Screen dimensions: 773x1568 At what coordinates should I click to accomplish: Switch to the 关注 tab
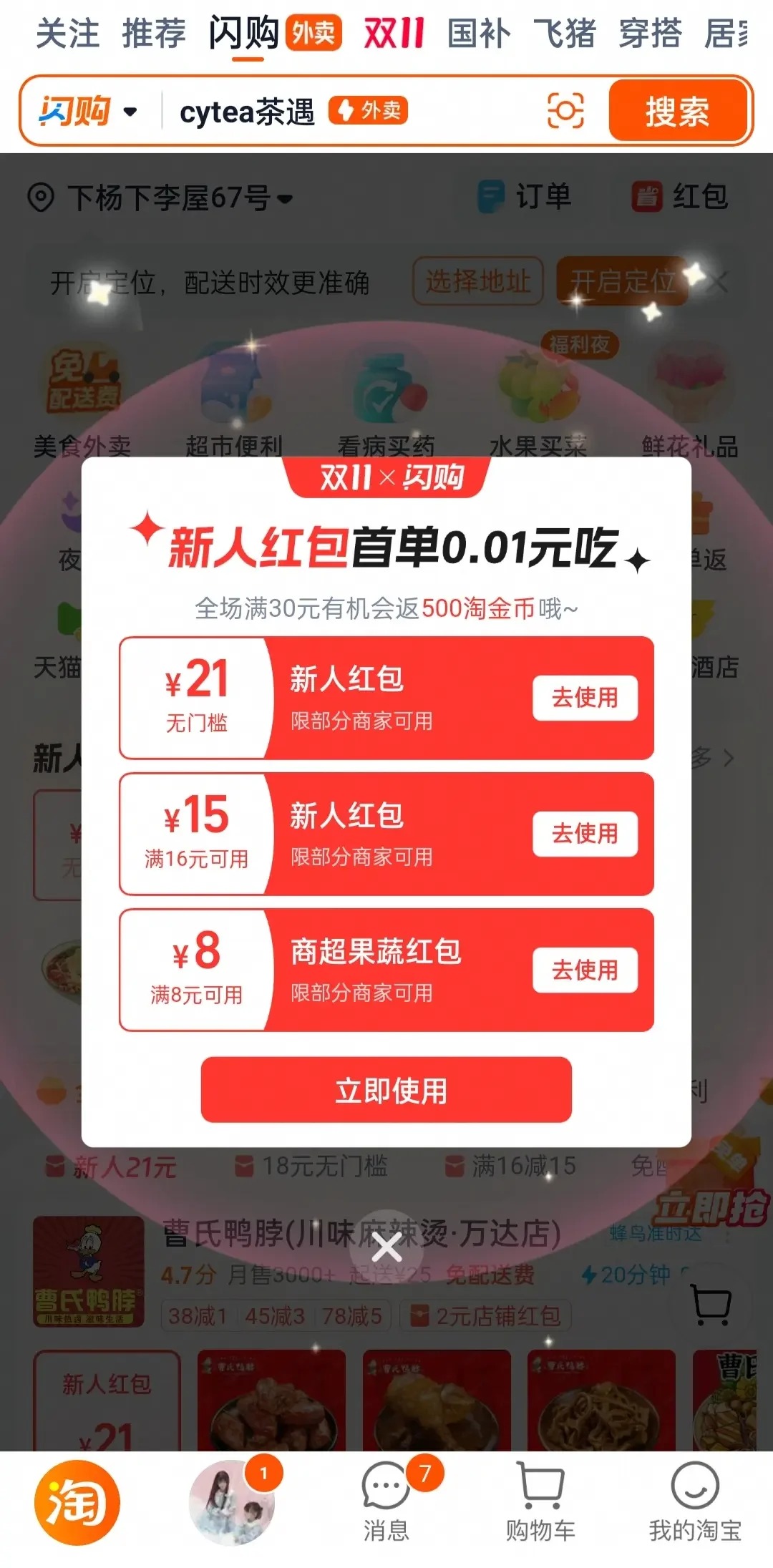coord(67,33)
